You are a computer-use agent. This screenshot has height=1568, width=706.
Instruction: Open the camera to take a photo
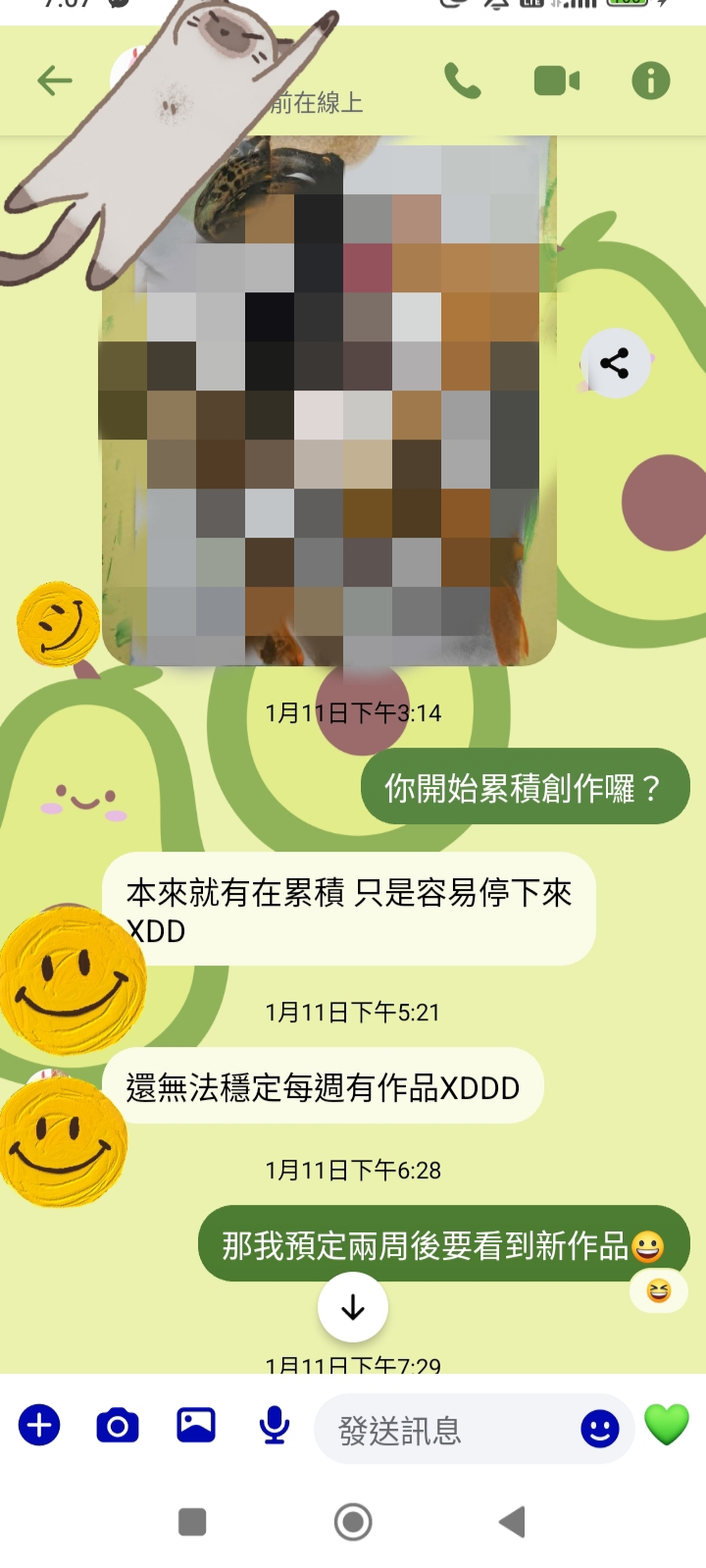point(118,1425)
